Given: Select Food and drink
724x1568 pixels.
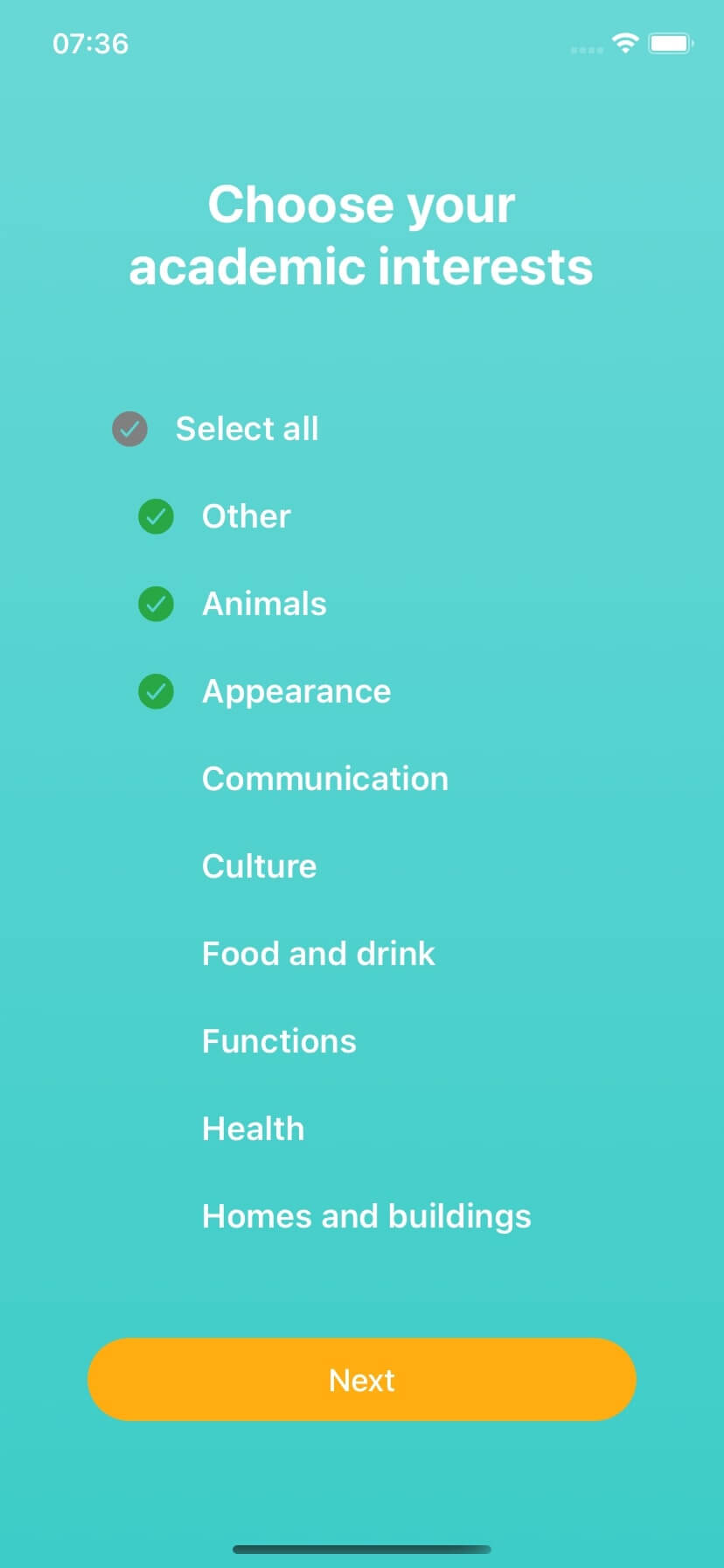Looking at the screenshot, I should point(318,954).
